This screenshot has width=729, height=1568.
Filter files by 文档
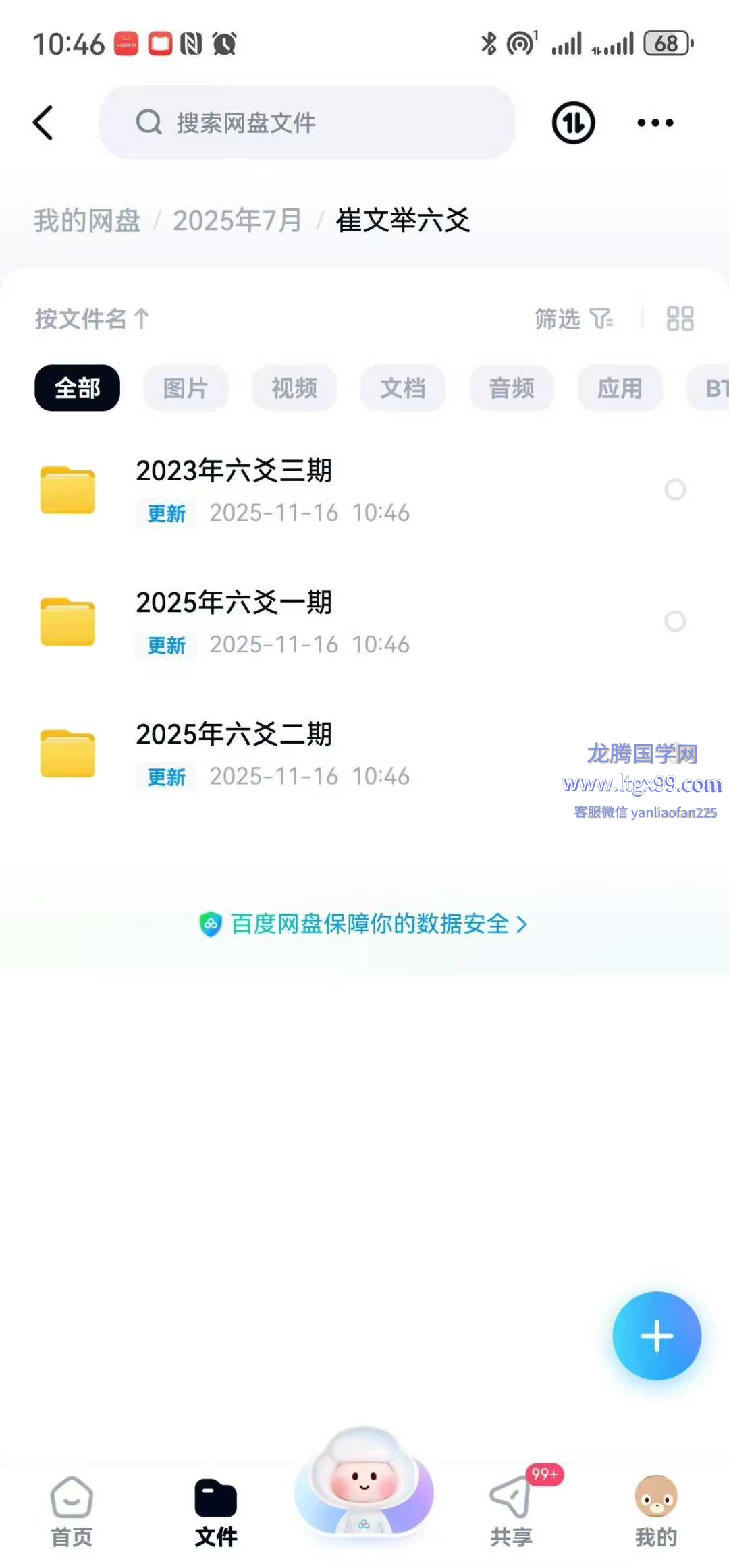[x=403, y=388]
